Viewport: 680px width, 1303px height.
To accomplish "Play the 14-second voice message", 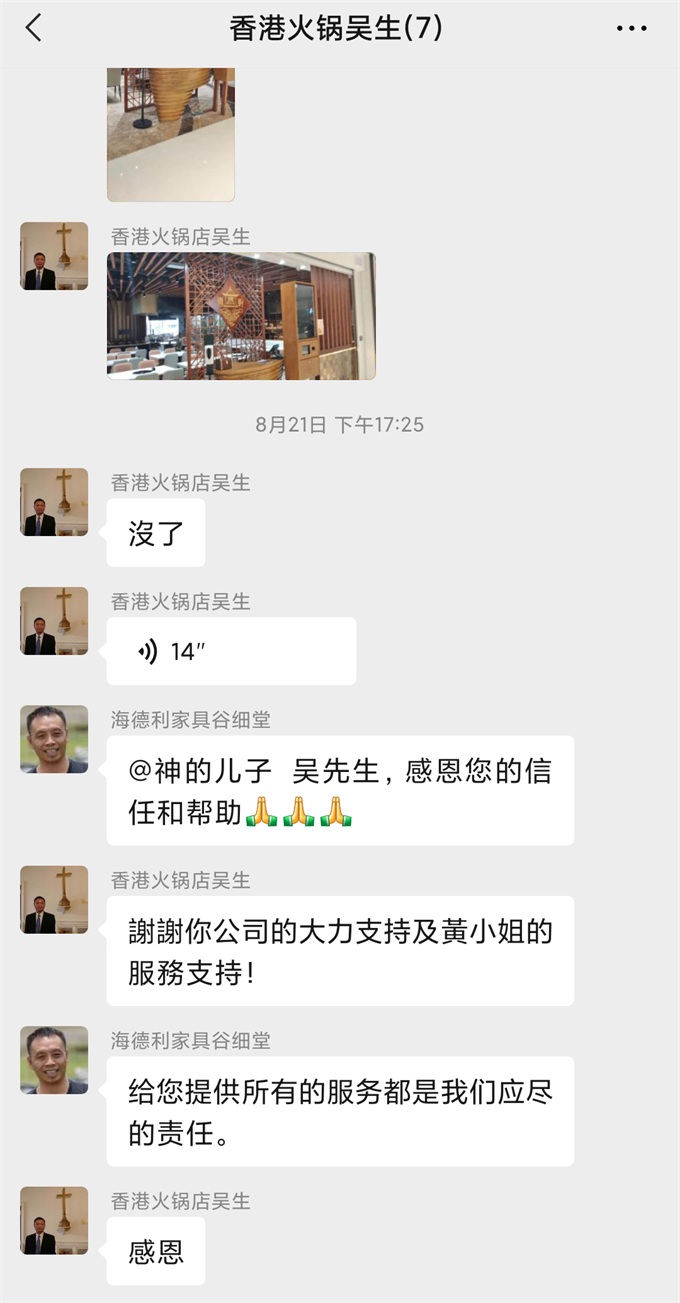I will [231, 651].
